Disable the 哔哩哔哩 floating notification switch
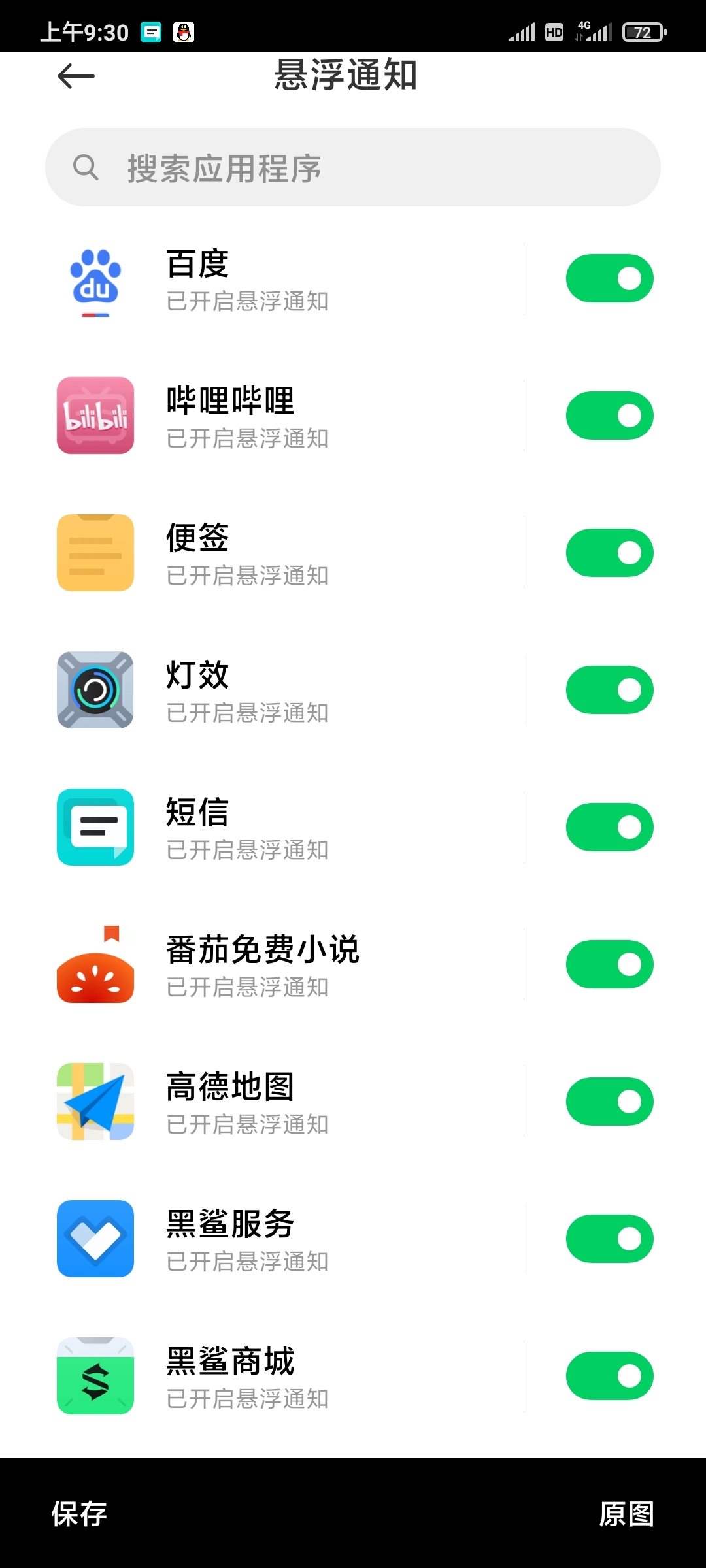 tap(609, 416)
